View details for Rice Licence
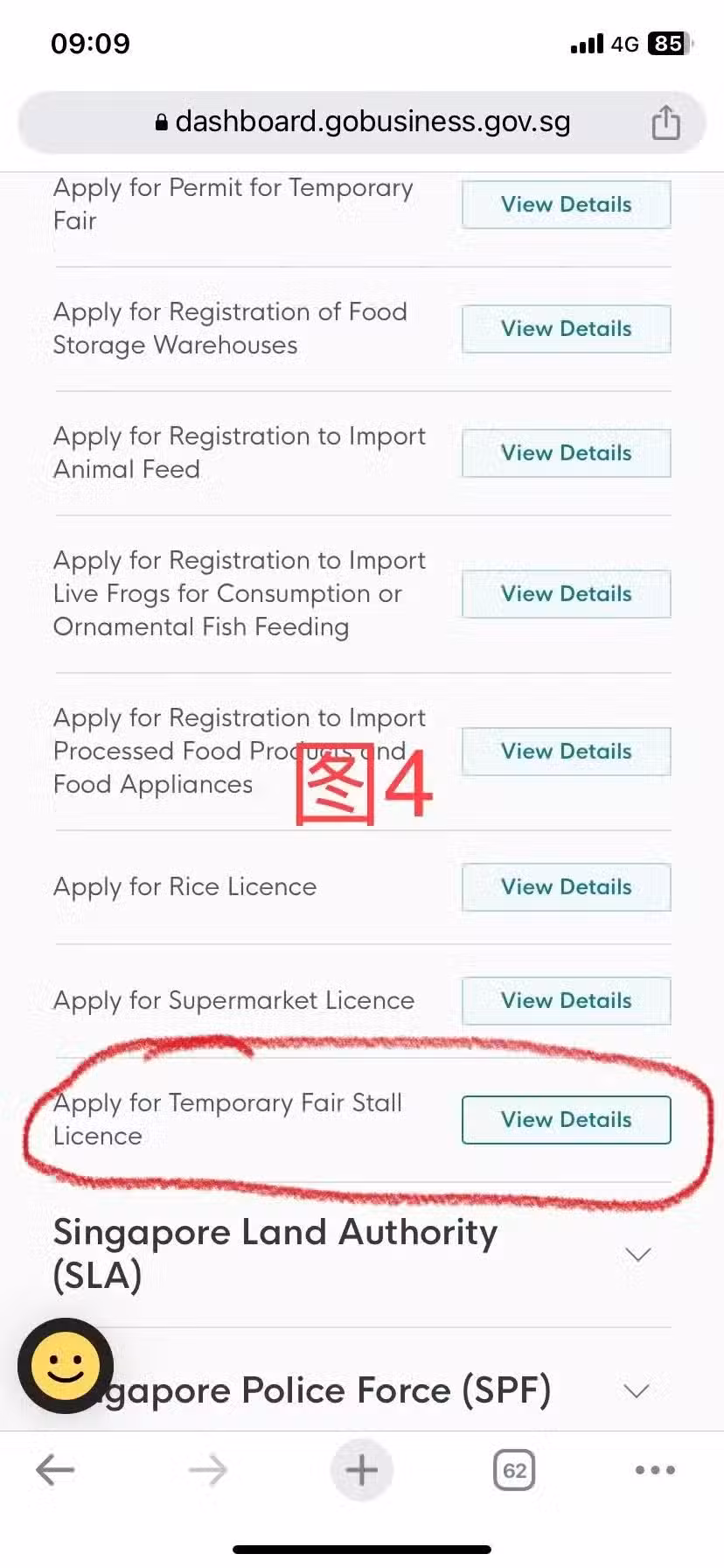This screenshot has height=1568, width=724. [567, 887]
